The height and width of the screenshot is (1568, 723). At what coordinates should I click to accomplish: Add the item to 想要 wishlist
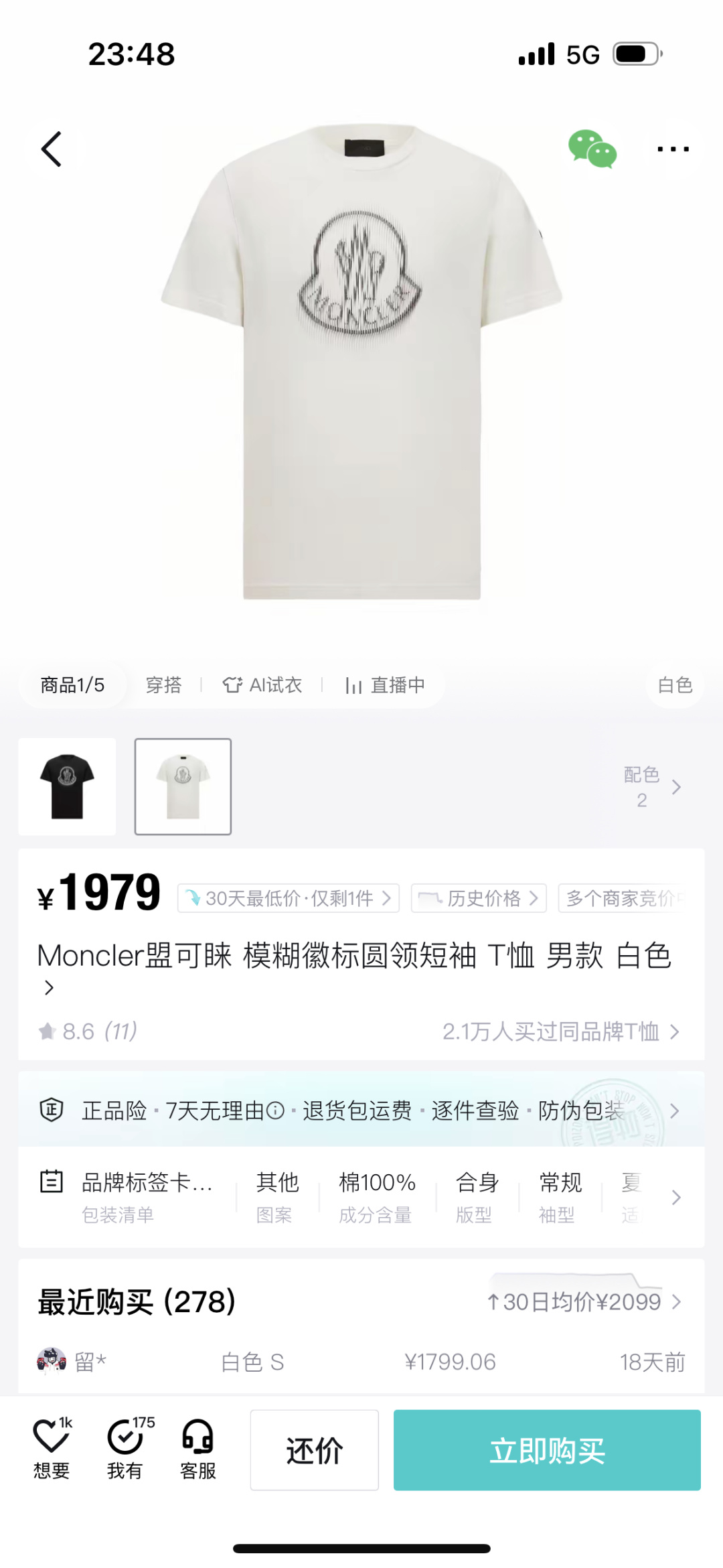52,1449
